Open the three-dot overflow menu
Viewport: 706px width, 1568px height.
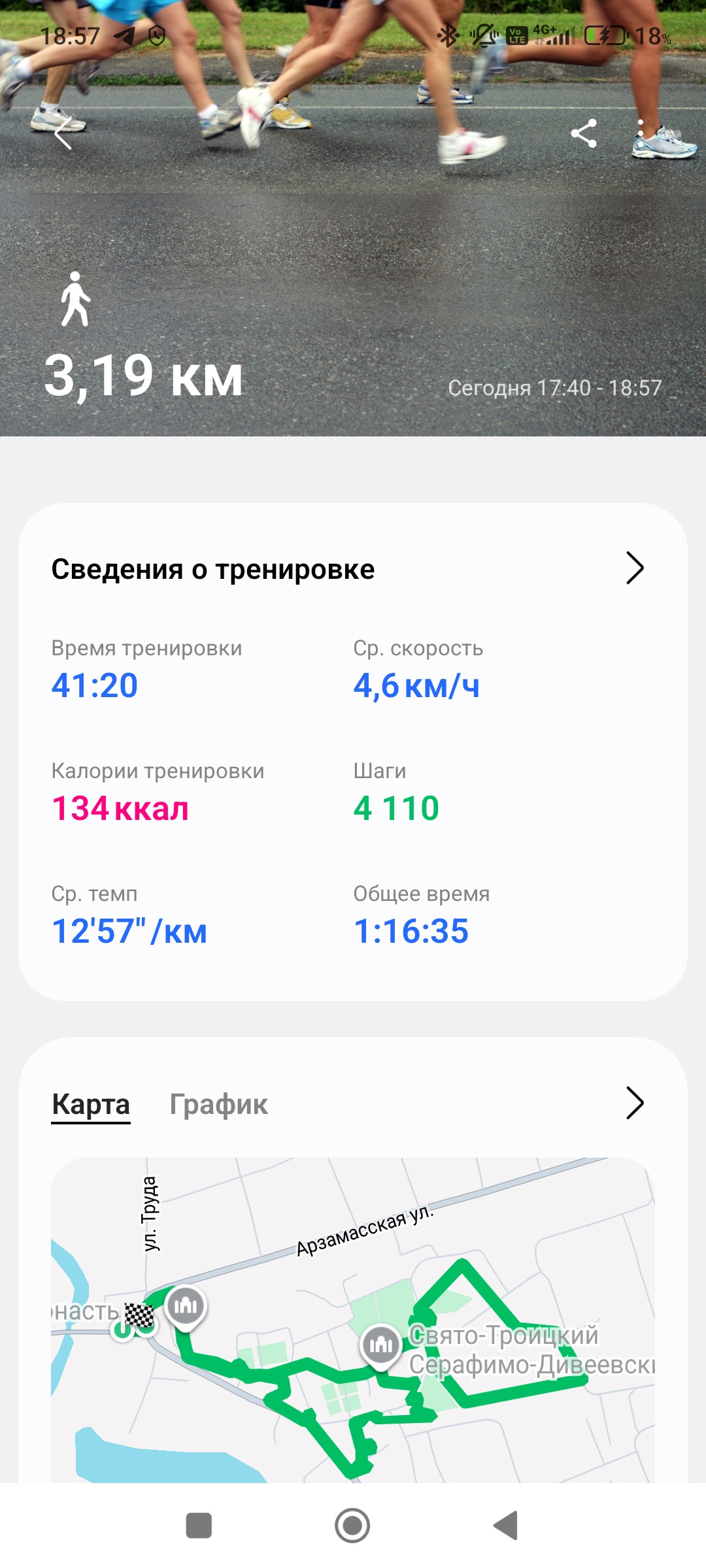pyautogui.click(x=641, y=134)
